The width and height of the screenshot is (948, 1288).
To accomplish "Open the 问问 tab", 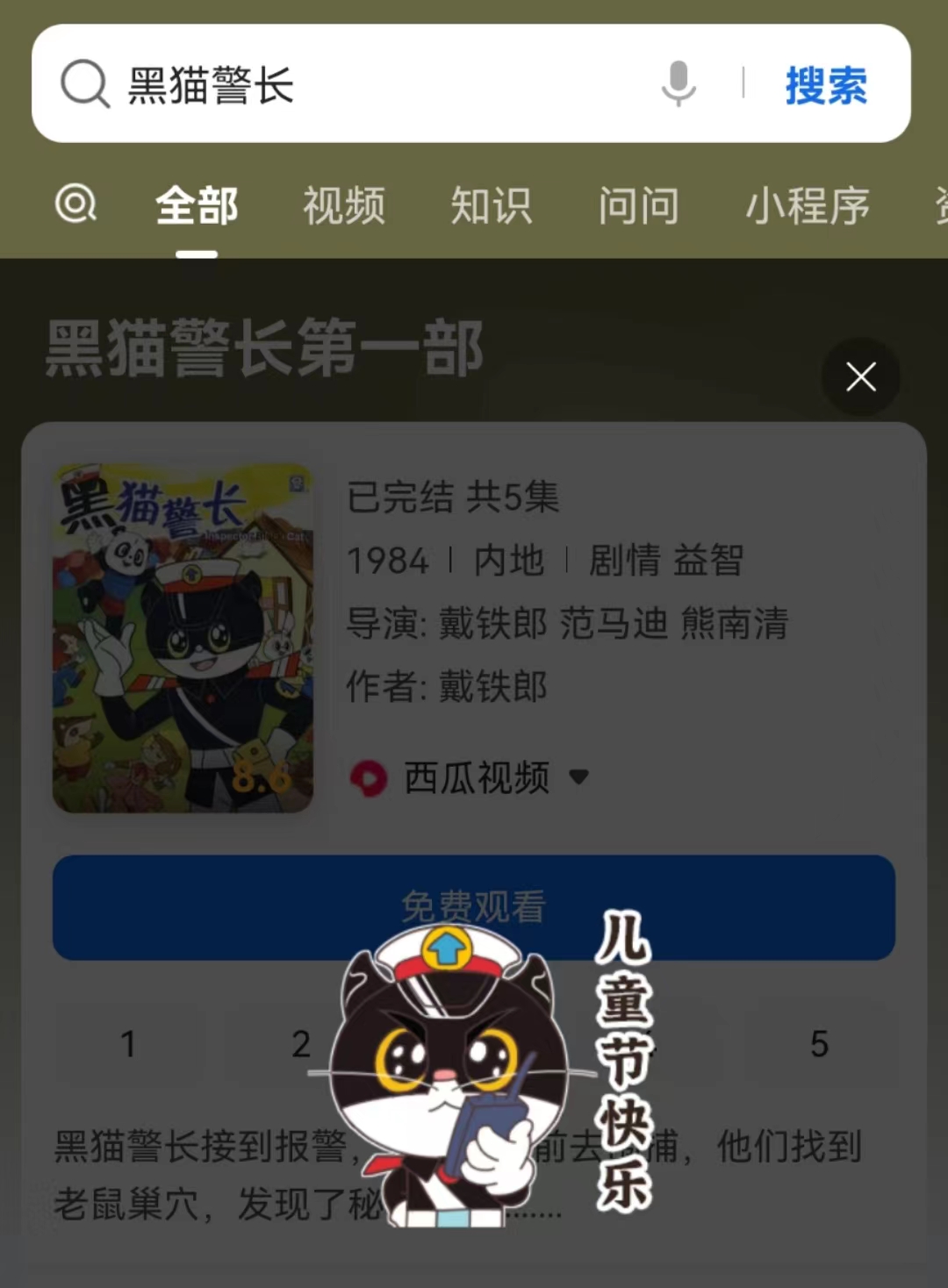I will coord(638,206).
